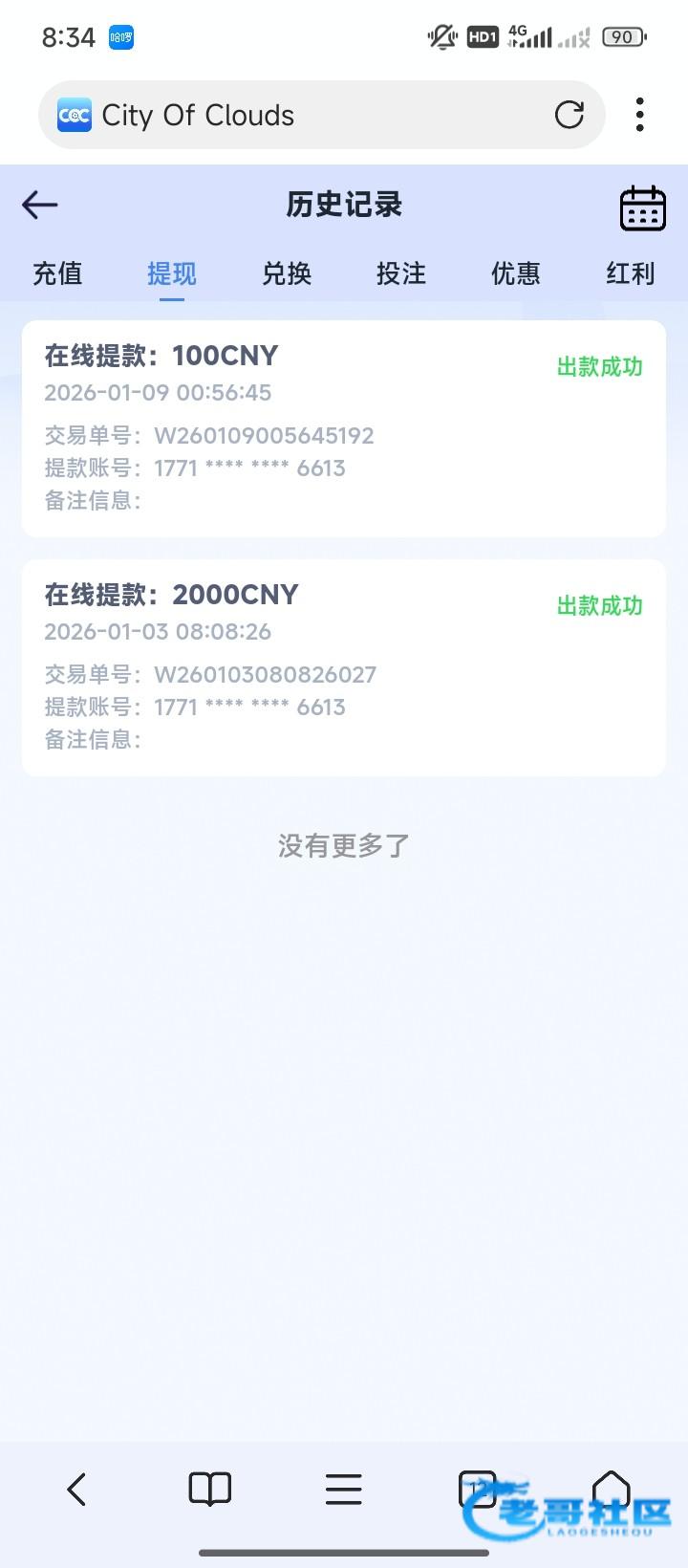Switch to the 优惠 tab
The width and height of the screenshot is (688, 1568).
[516, 273]
